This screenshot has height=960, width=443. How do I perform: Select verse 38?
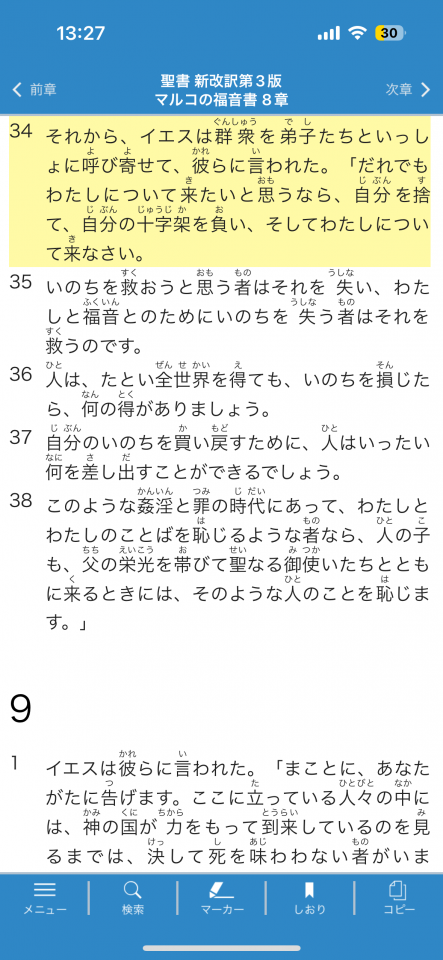222,556
